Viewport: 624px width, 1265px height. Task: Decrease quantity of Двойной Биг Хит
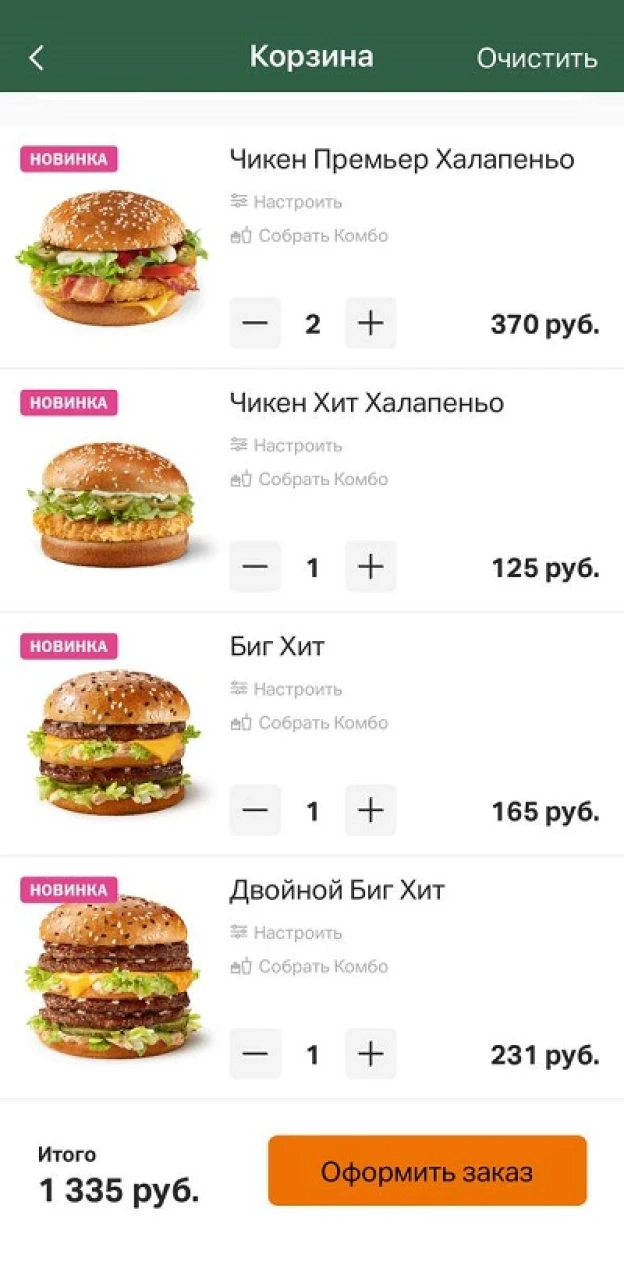tap(255, 1054)
